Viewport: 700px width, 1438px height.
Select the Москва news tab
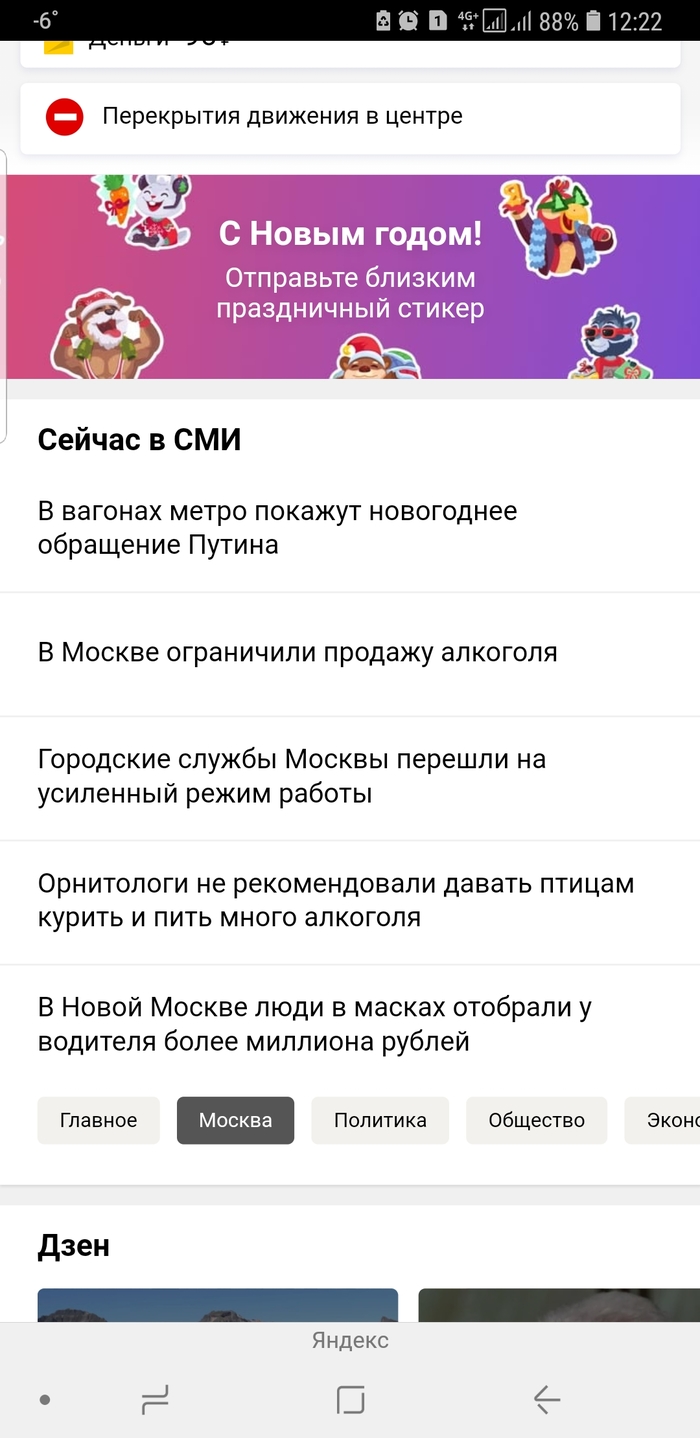click(235, 1120)
